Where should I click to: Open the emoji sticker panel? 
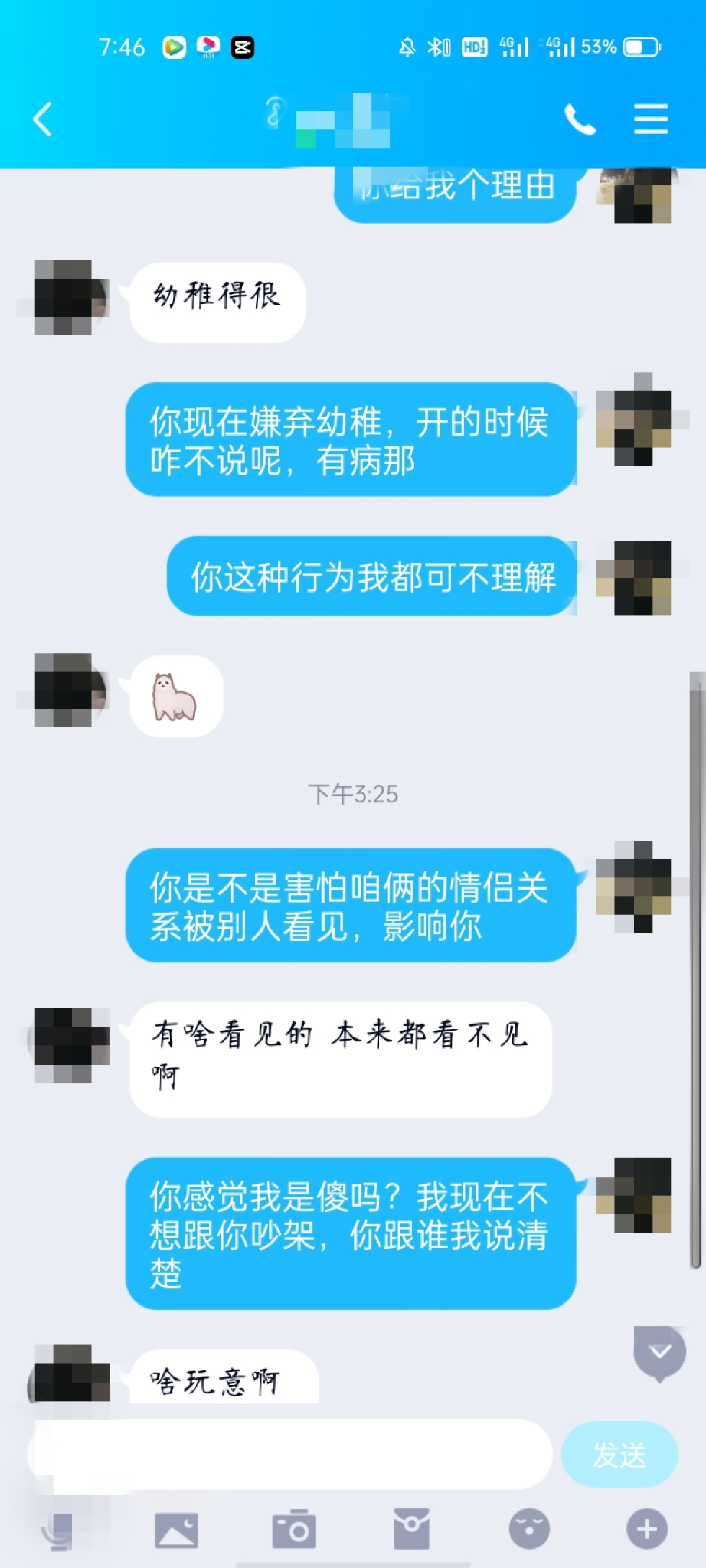click(529, 1530)
